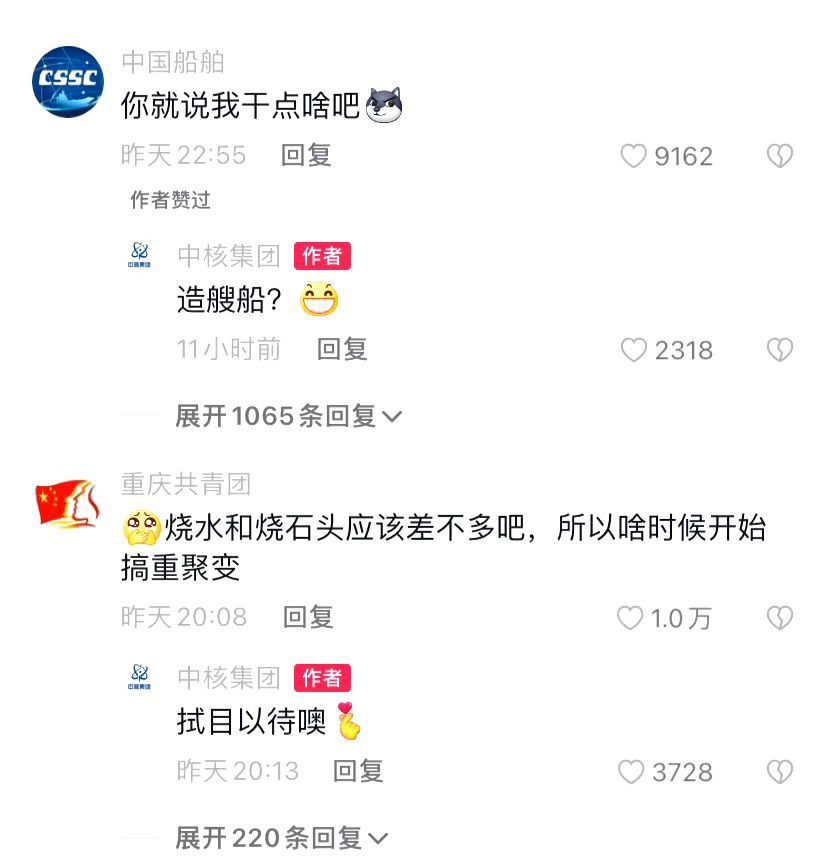
Task: Open 重庆共青团's profile avatar
Action: (68, 502)
